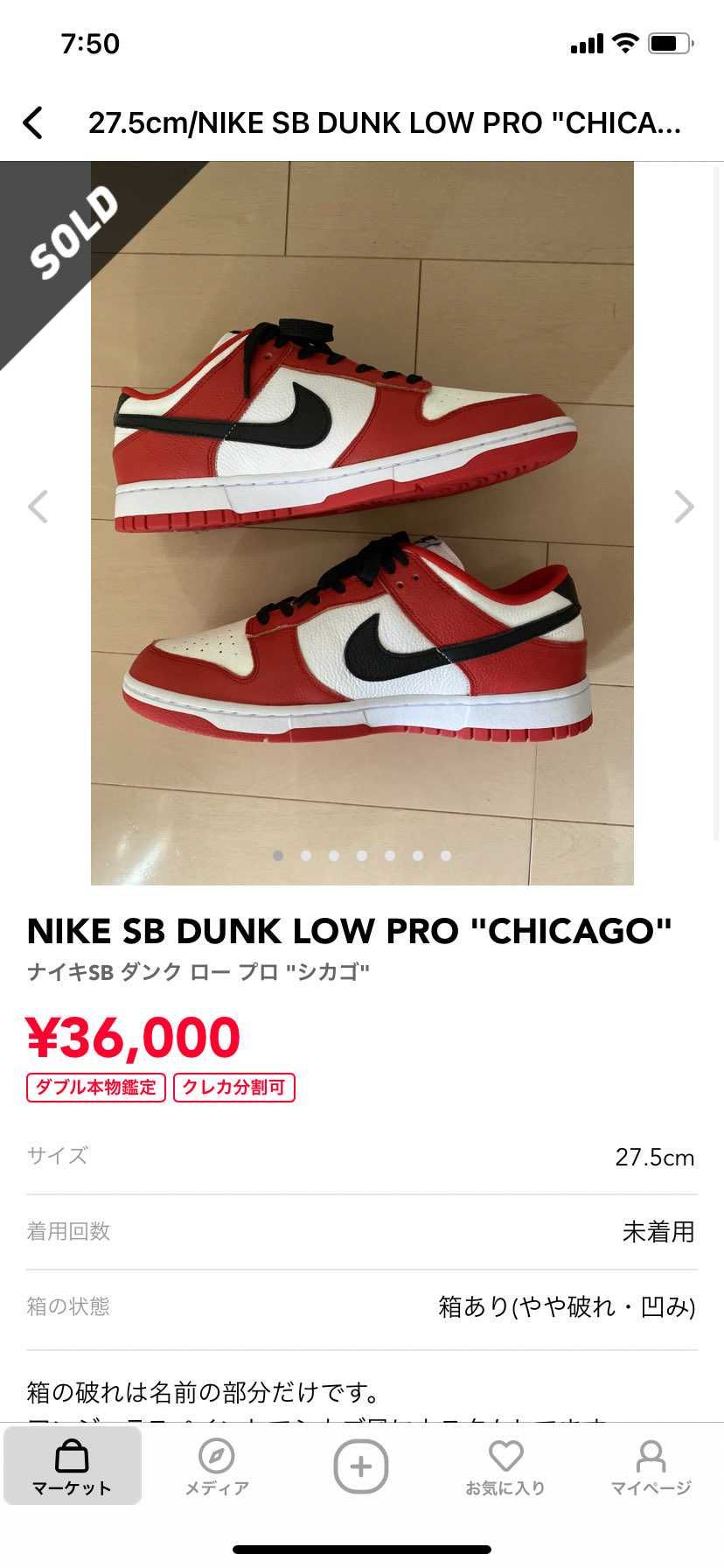Tap the クレカ分割可 badge
The image size is (724, 1568).
234,1087
